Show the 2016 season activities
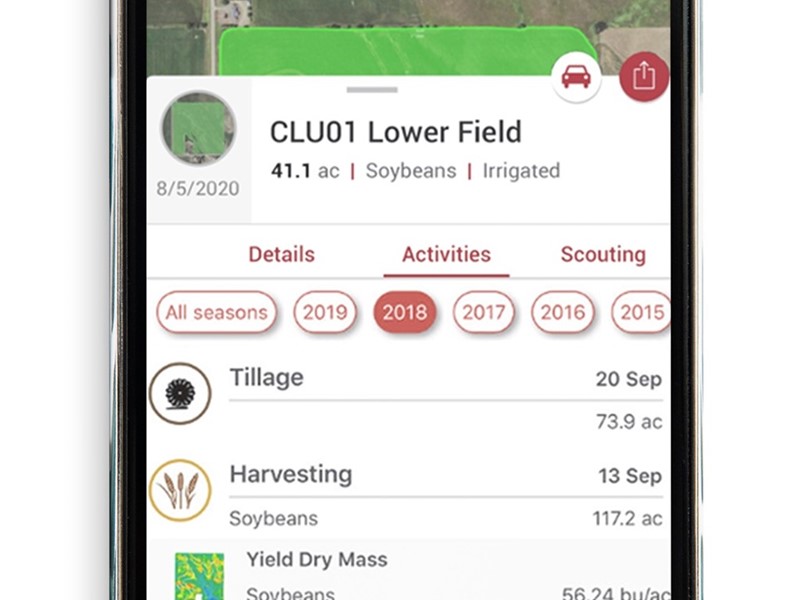Screen dimensions: 800x600 click(x=562, y=312)
